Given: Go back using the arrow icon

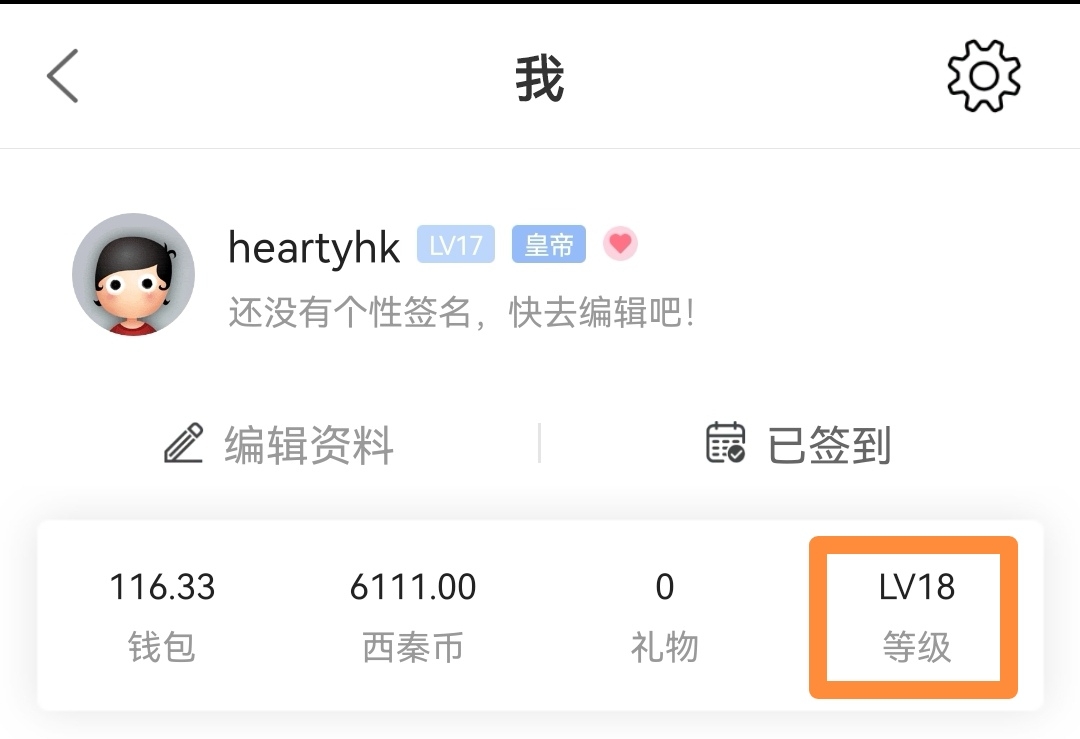Looking at the screenshot, I should point(62,77).
